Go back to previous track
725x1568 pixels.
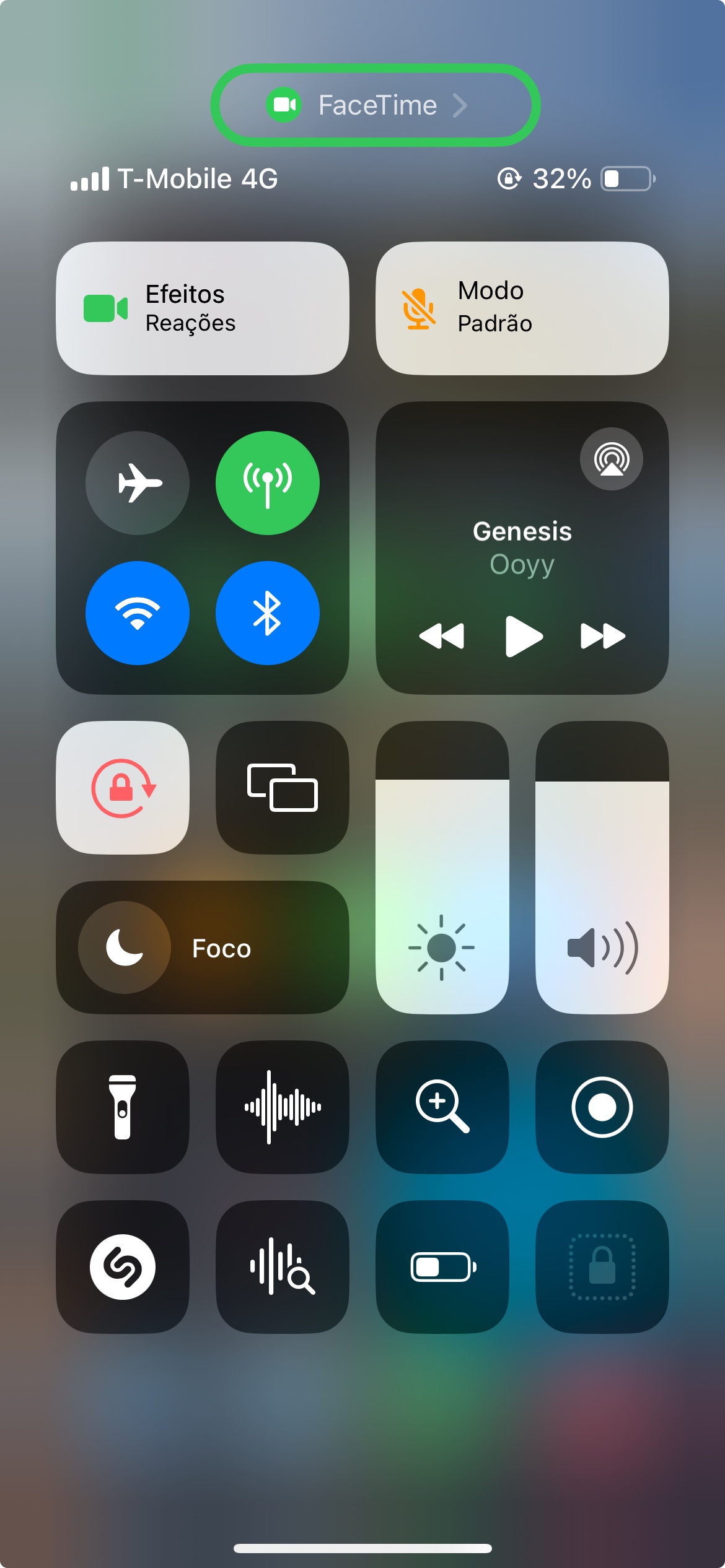(x=442, y=635)
